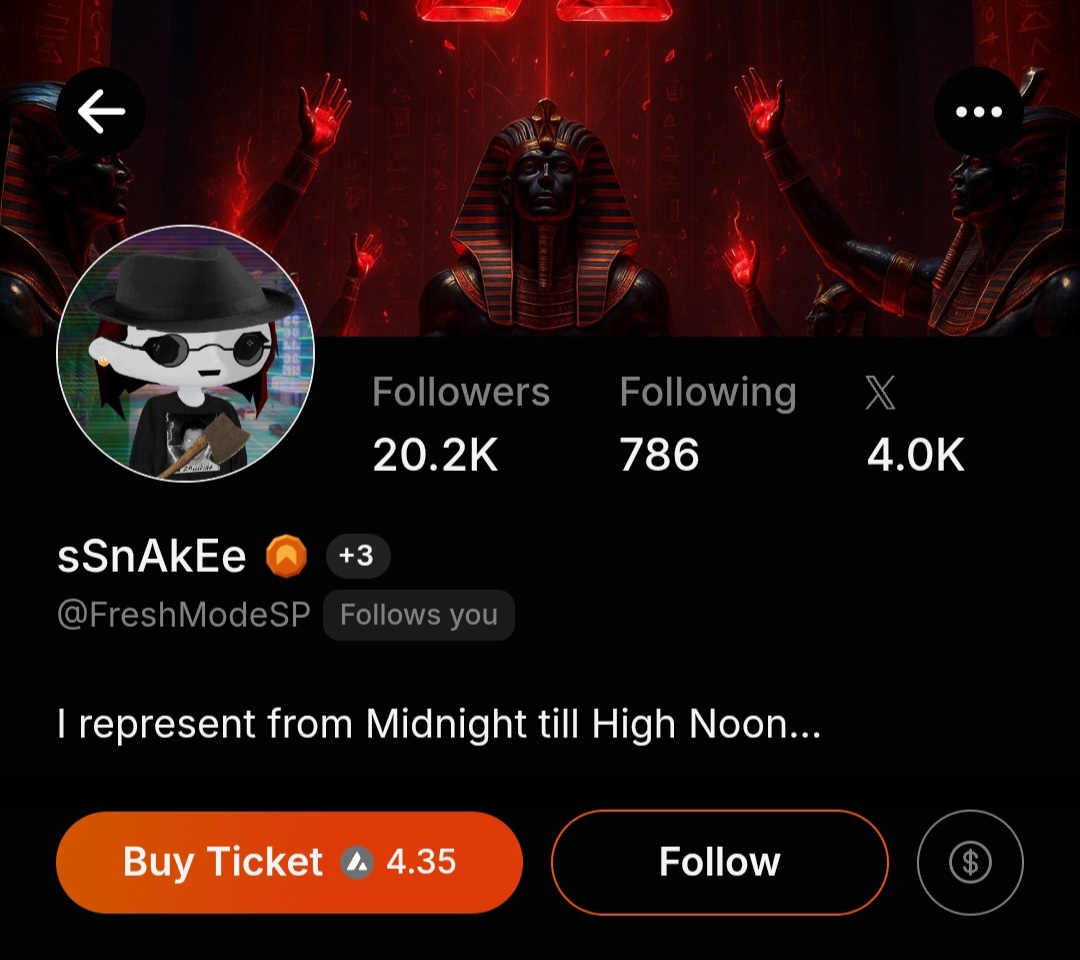Image resolution: width=1080 pixels, height=960 pixels.
Task: Buy a ticket for 4.35
Action: [x=289, y=862]
